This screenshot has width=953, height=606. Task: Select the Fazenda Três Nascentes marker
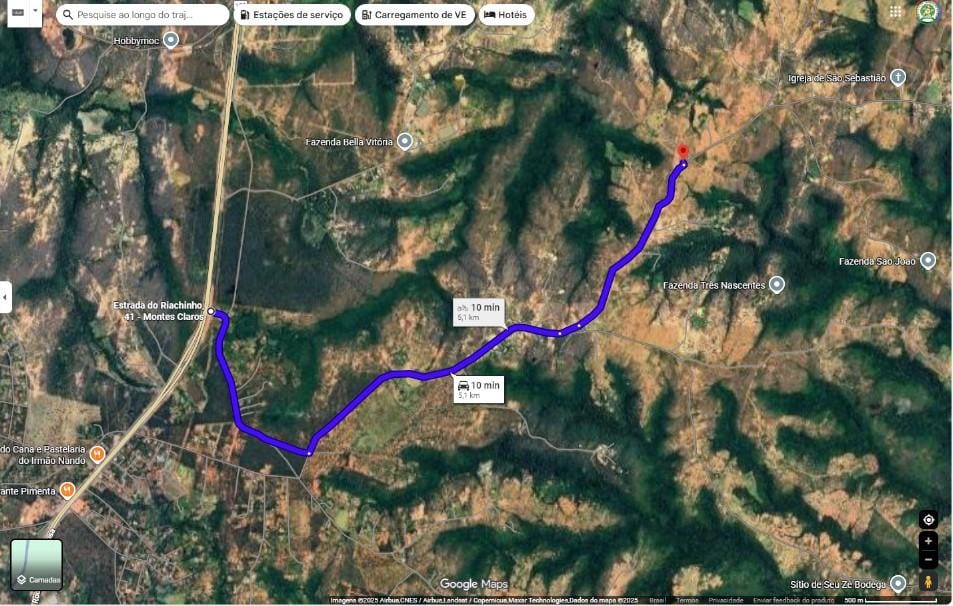point(776,285)
